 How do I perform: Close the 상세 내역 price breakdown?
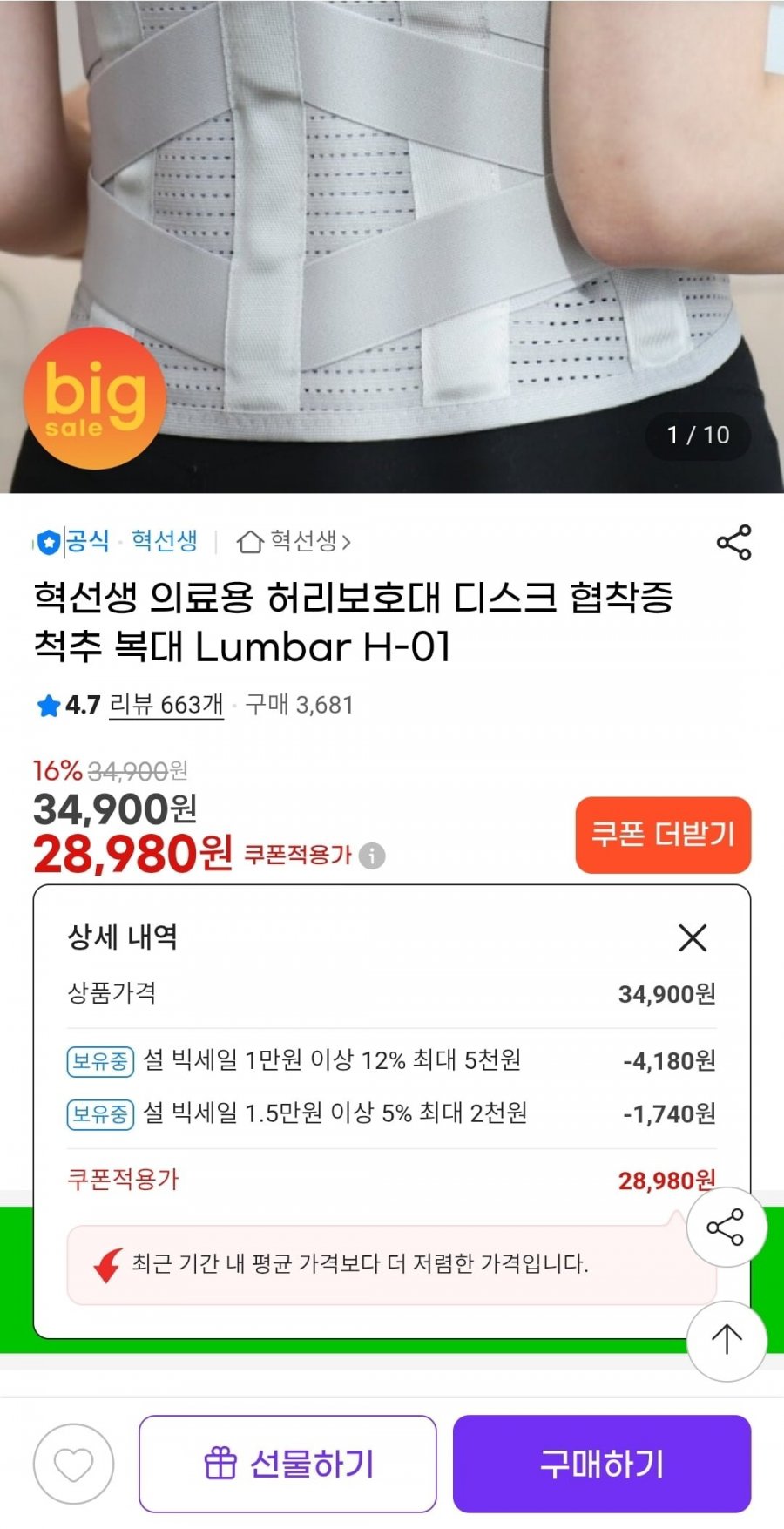[x=693, y=938]
